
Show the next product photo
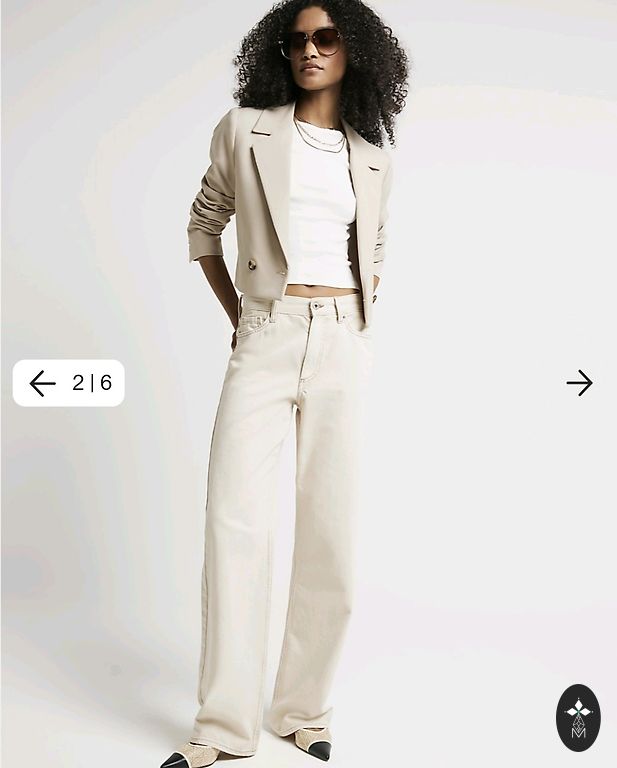pyautogui.click(x=579, y=383)
